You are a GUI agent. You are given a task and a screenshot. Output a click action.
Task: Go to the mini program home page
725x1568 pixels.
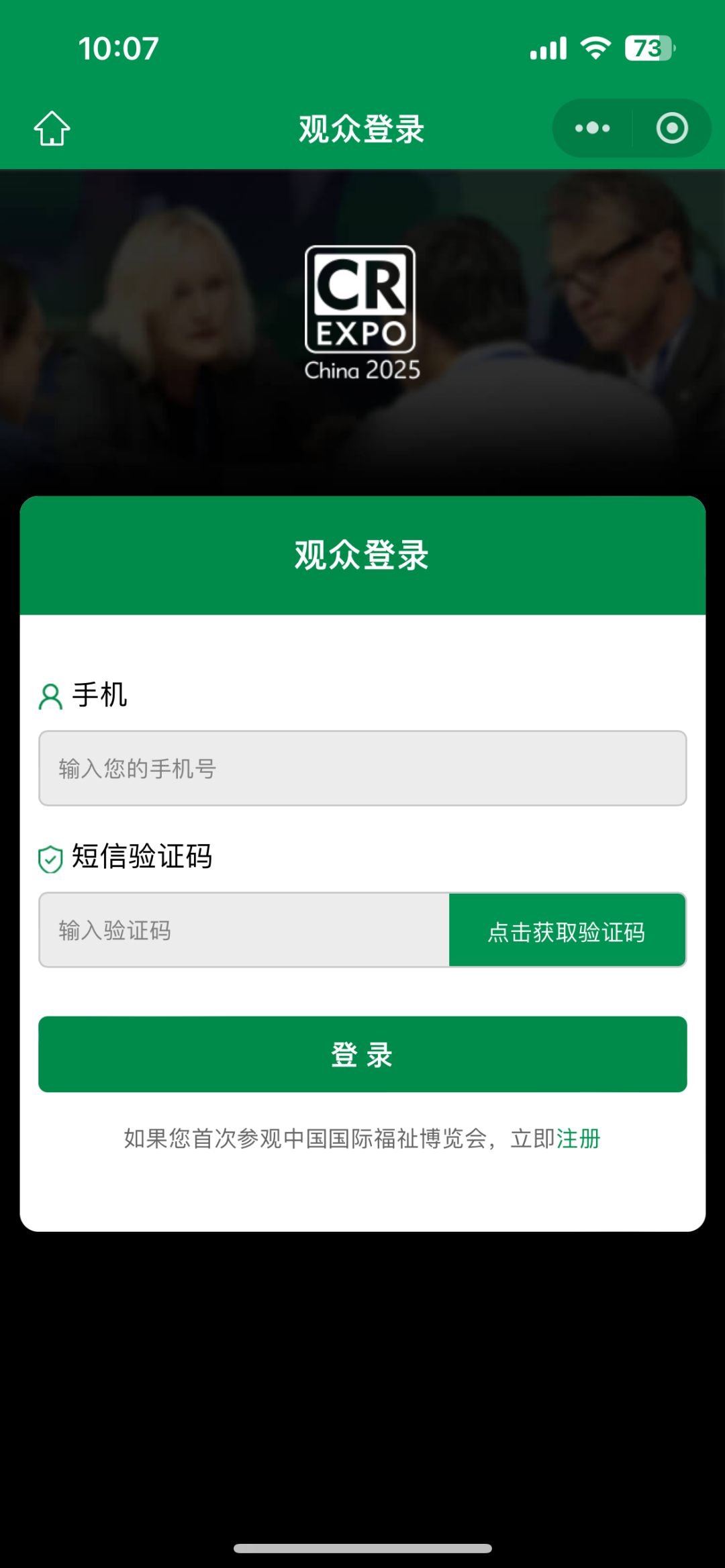[52, 128]
